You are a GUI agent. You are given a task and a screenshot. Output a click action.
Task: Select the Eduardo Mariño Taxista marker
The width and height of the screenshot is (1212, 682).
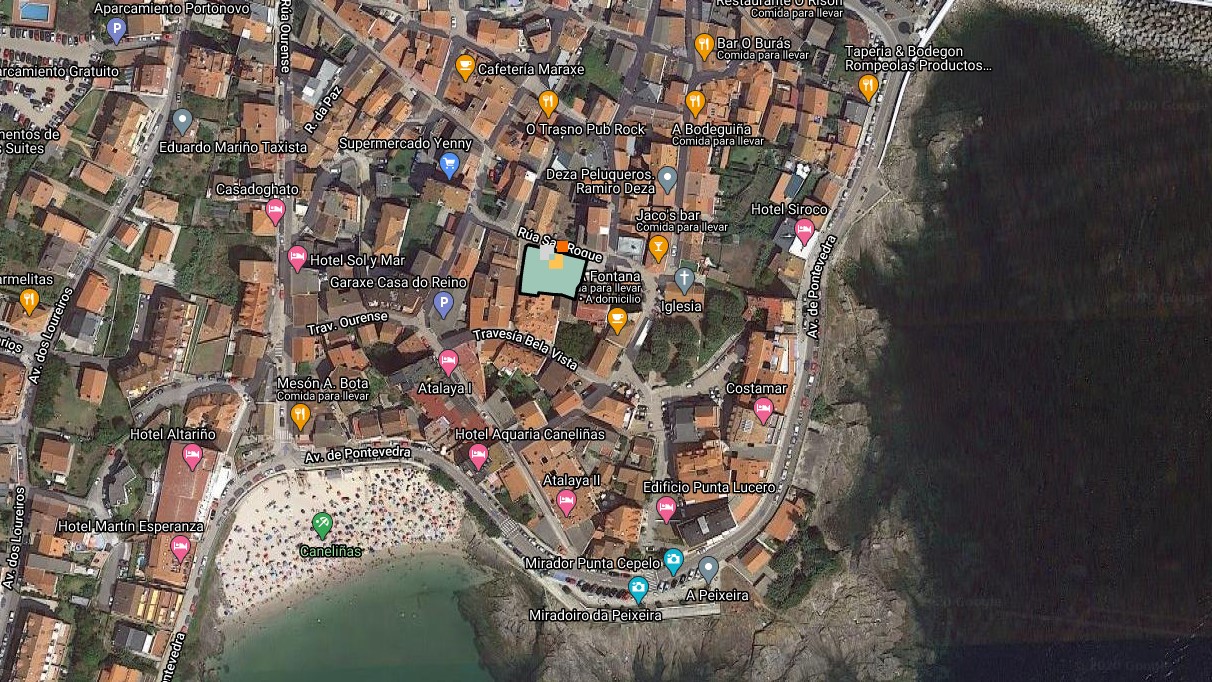(x=182, y=121)
